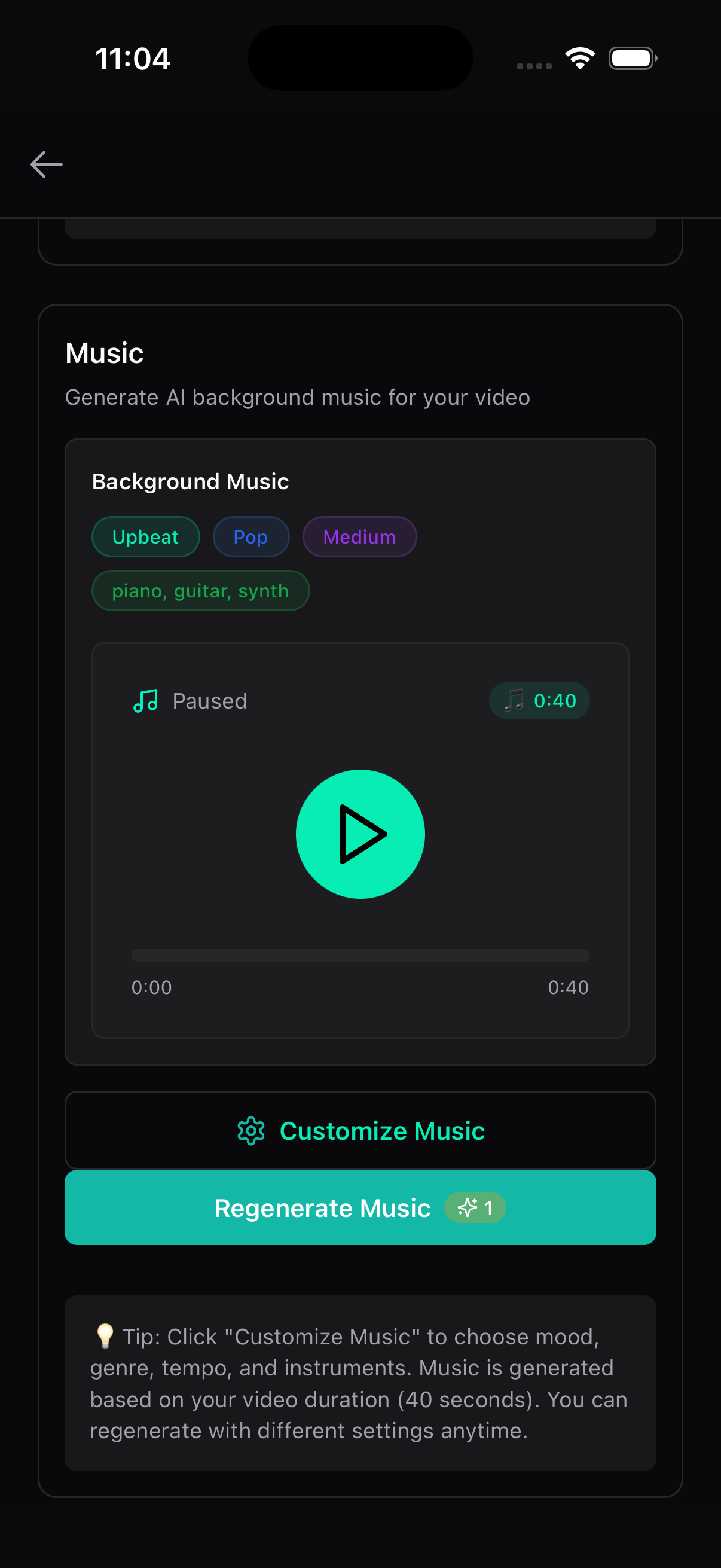The width and height of the screenshot is (721, 1568).
Task: Click the 0:40 duration badge
Action: pos(539,701)
